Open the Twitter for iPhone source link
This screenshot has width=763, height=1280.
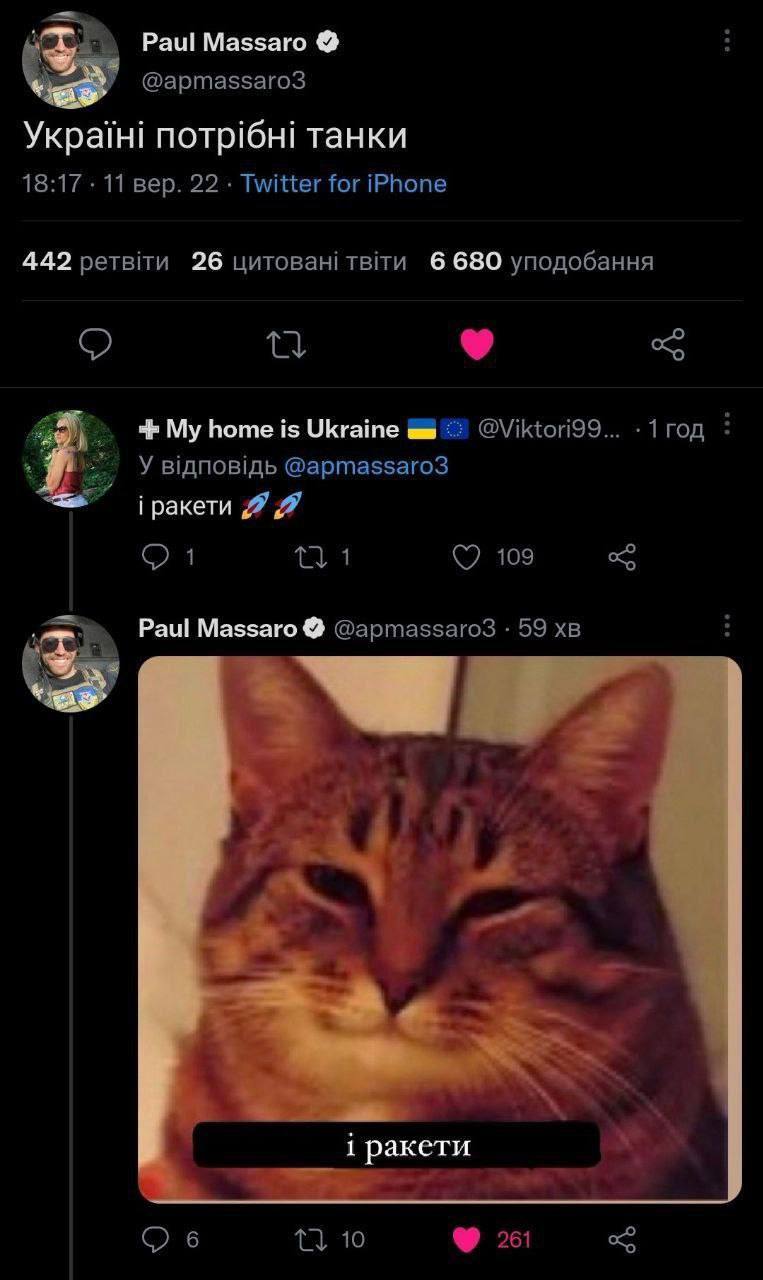343,184
